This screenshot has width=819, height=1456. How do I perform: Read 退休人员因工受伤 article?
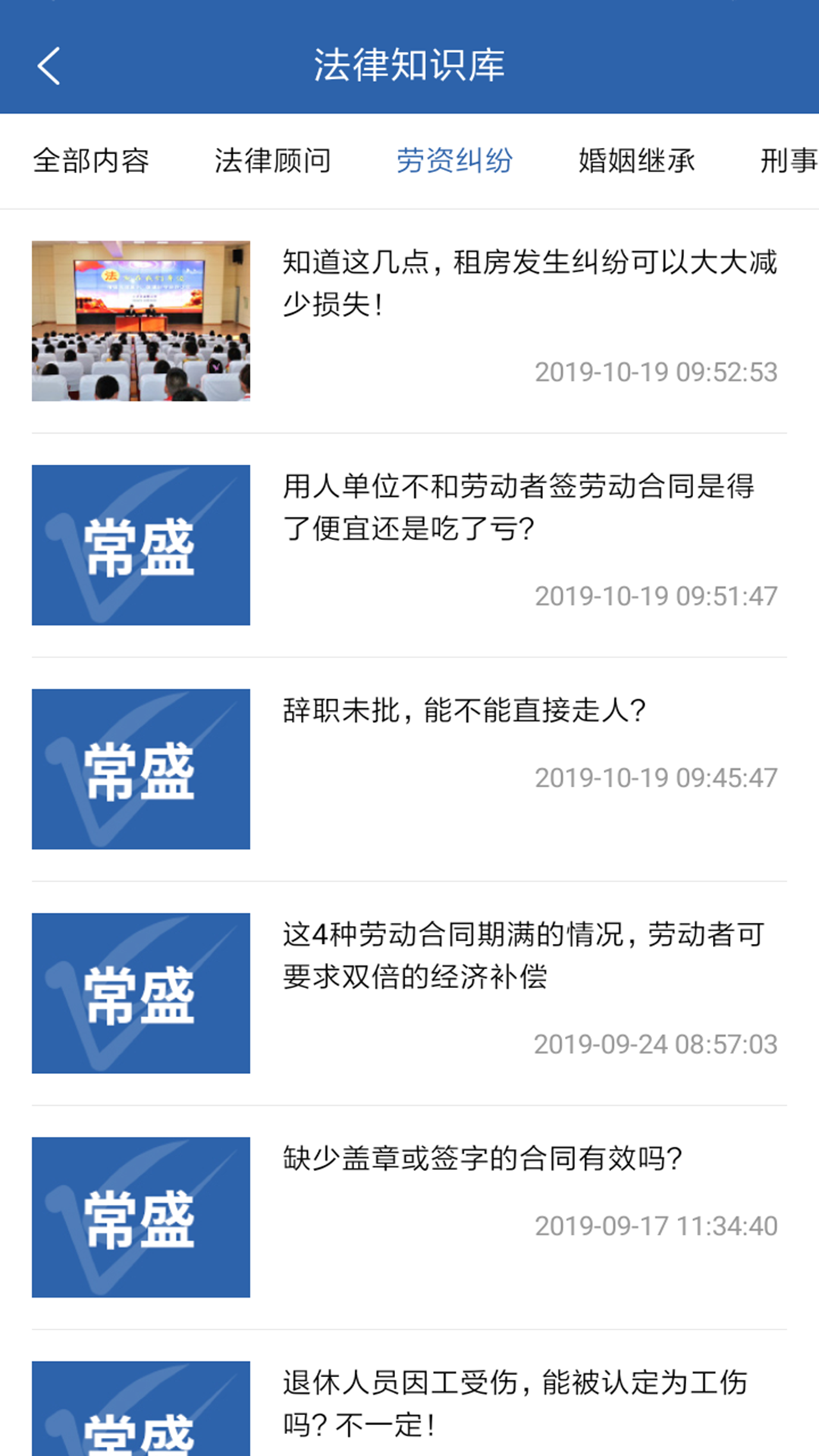tap(516, 1403)
